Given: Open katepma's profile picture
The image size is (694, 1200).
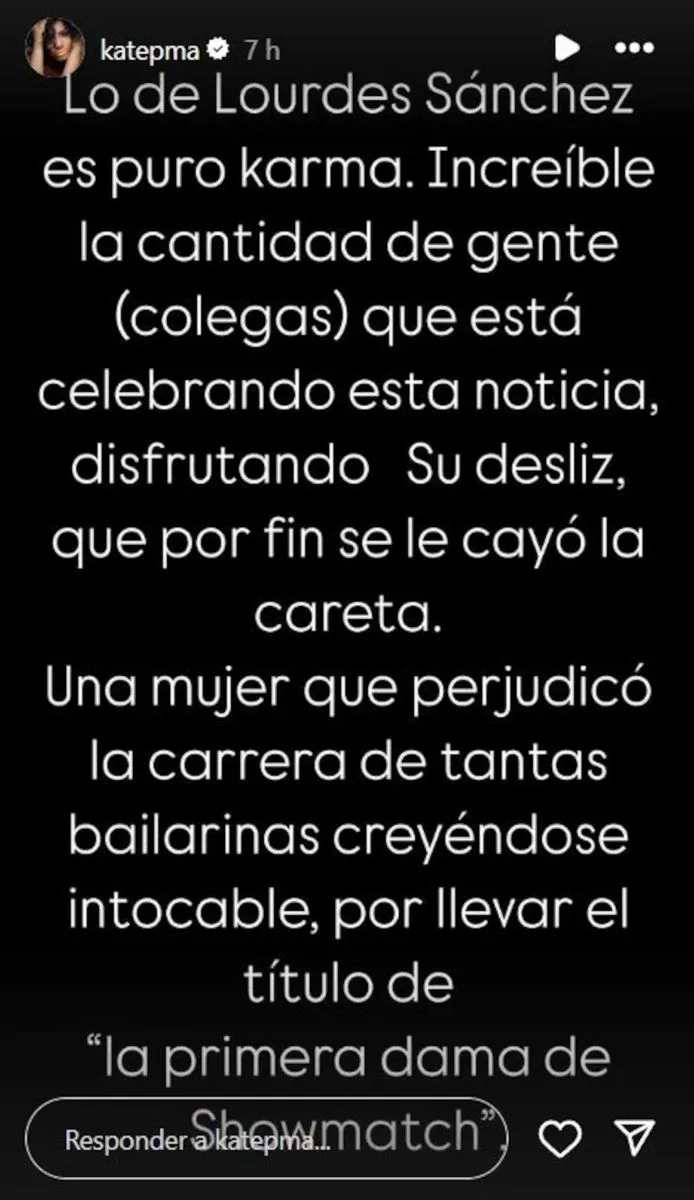Looking at the screenshot, I should pos(55,47).
